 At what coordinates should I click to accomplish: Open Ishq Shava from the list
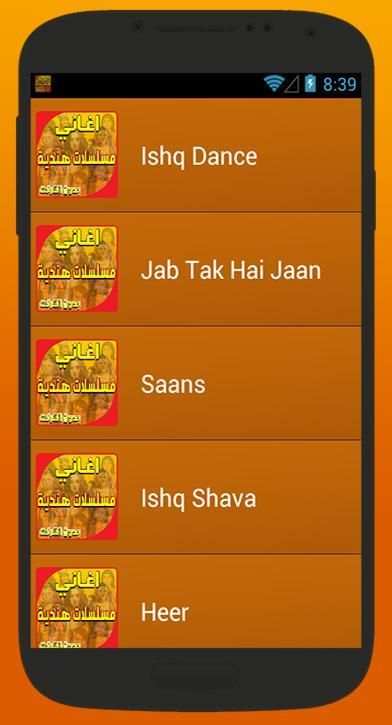coord(196,498)
